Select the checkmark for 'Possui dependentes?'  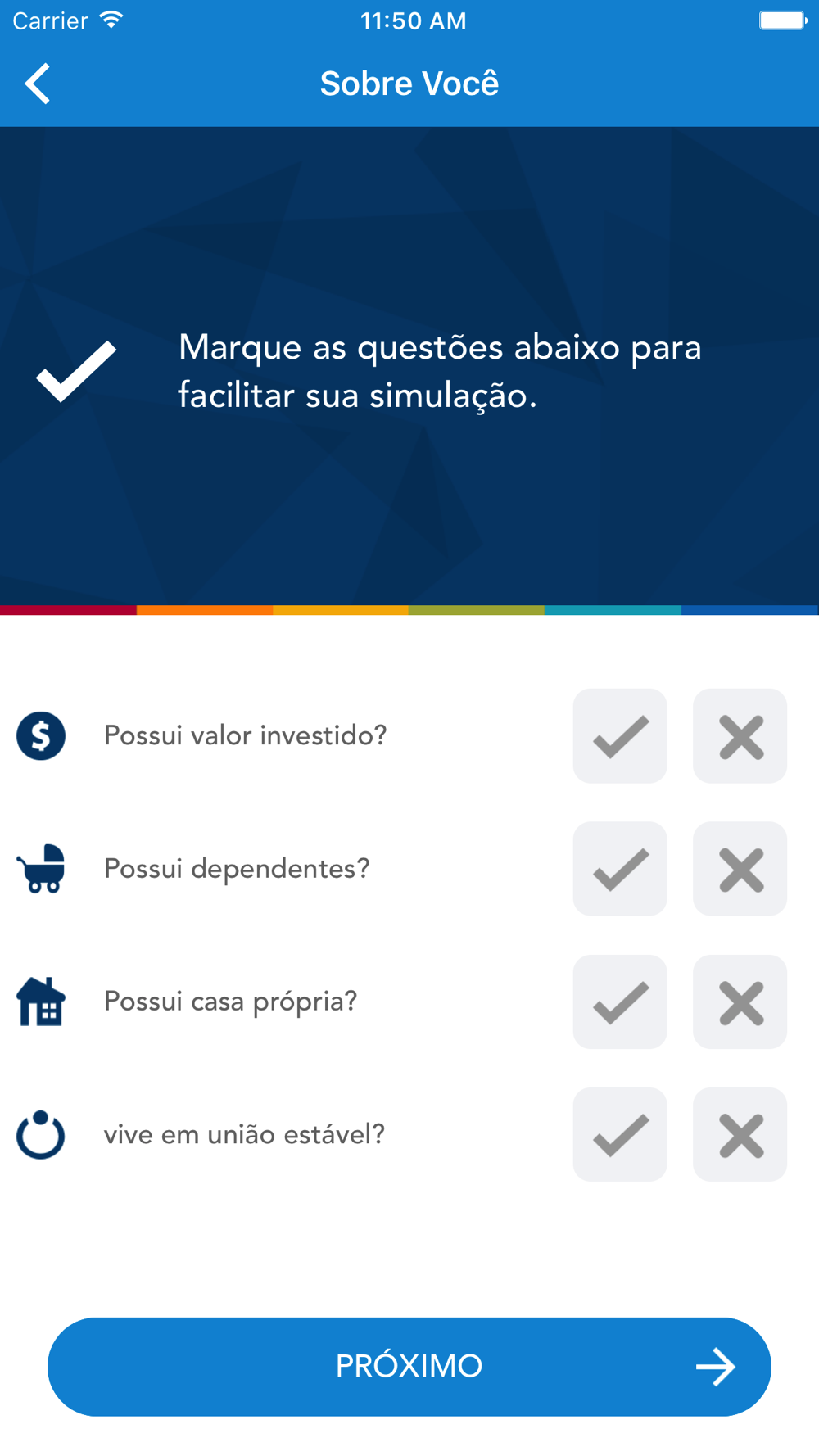pos(620,869)
